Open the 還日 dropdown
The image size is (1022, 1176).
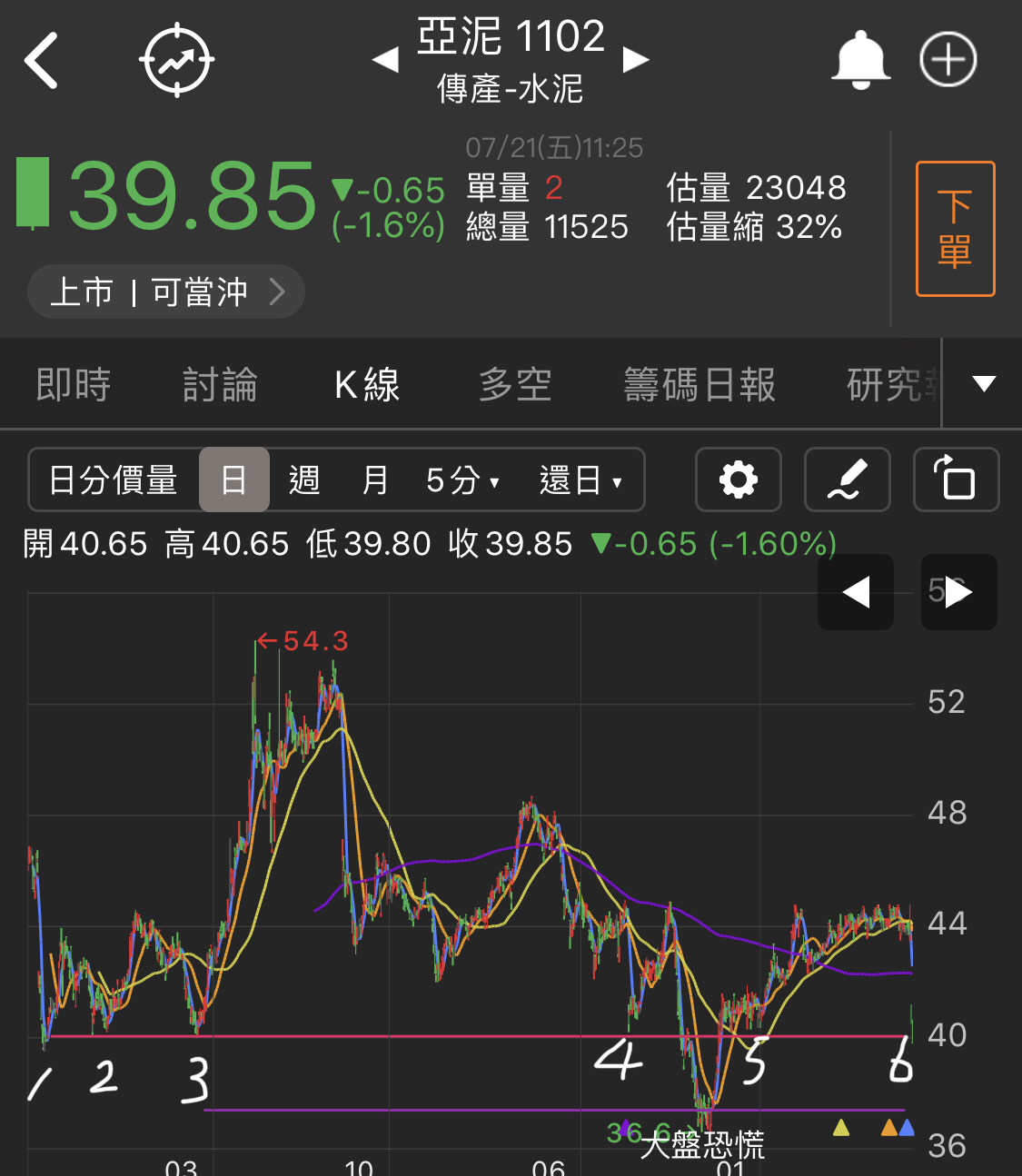[x=580, y=479]
